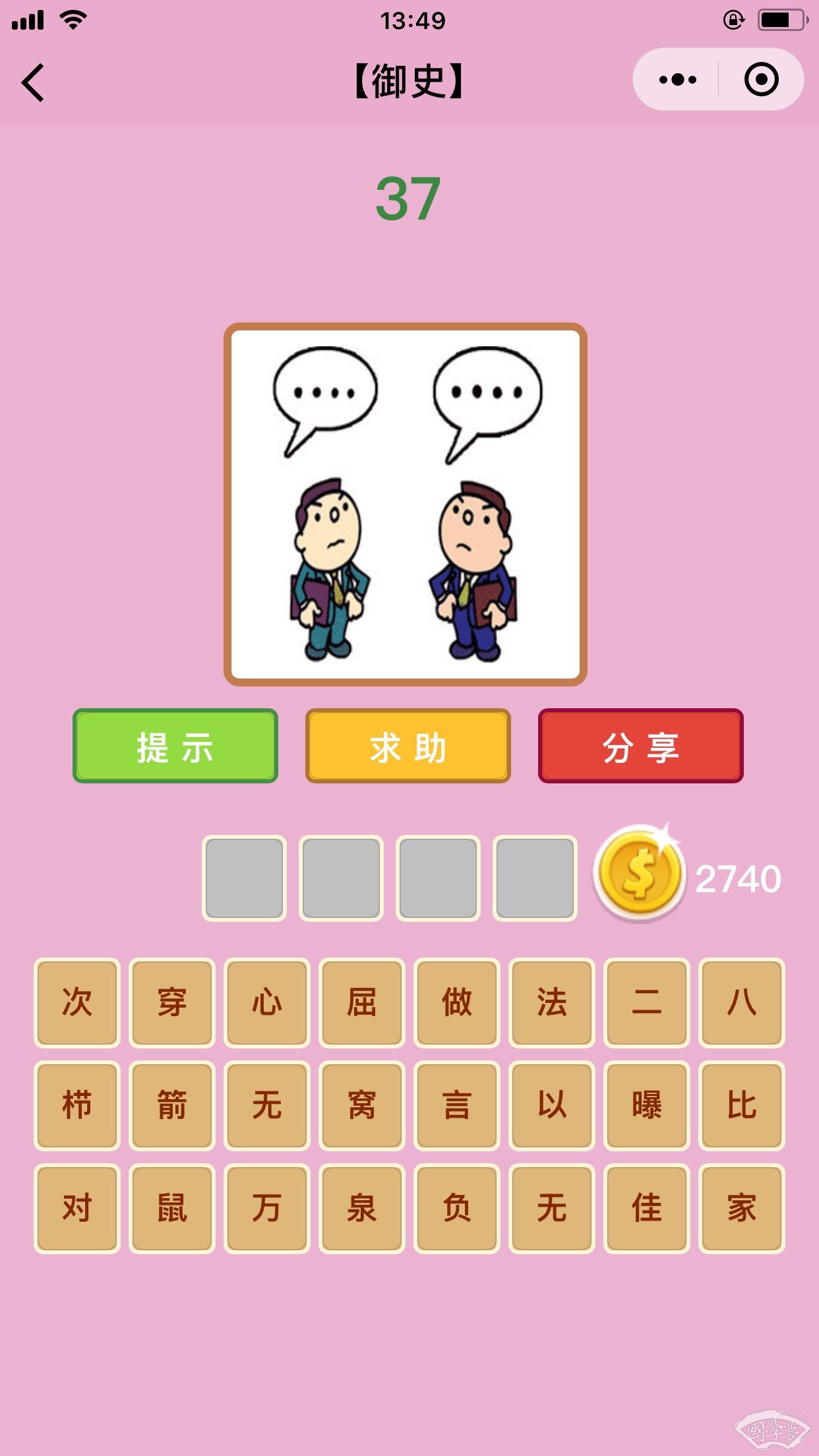The height and width of the screenshot is (1456, 819).
Task: Share the puzzle via 分享 button
Action: [x=640, y=746]
